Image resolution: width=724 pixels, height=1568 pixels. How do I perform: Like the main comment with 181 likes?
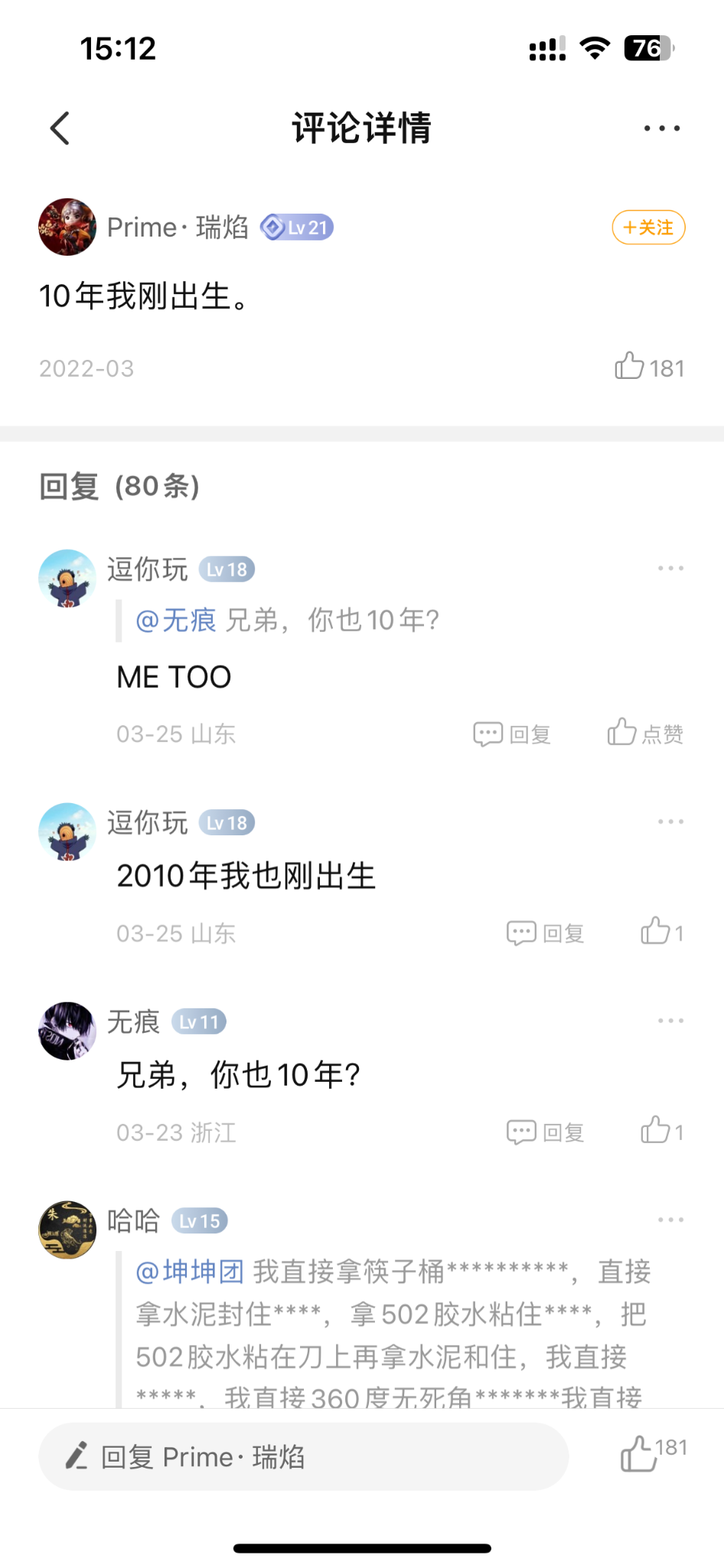coord(649,367)
